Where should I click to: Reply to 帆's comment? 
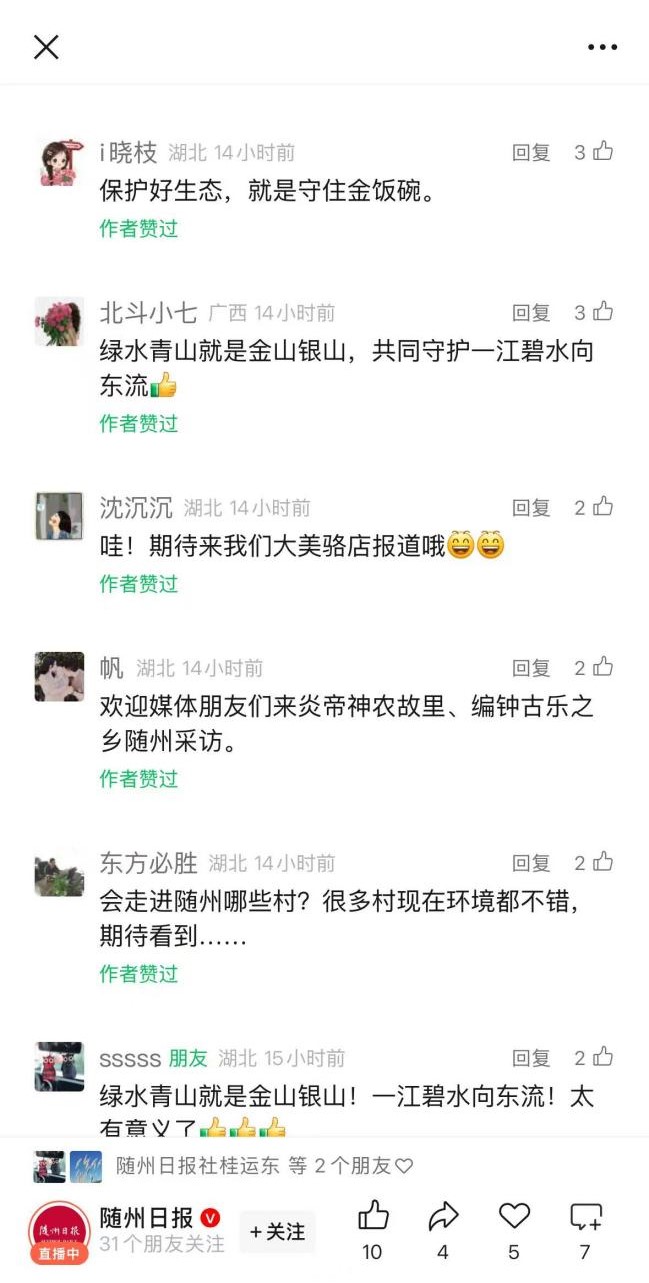[531, 668]
